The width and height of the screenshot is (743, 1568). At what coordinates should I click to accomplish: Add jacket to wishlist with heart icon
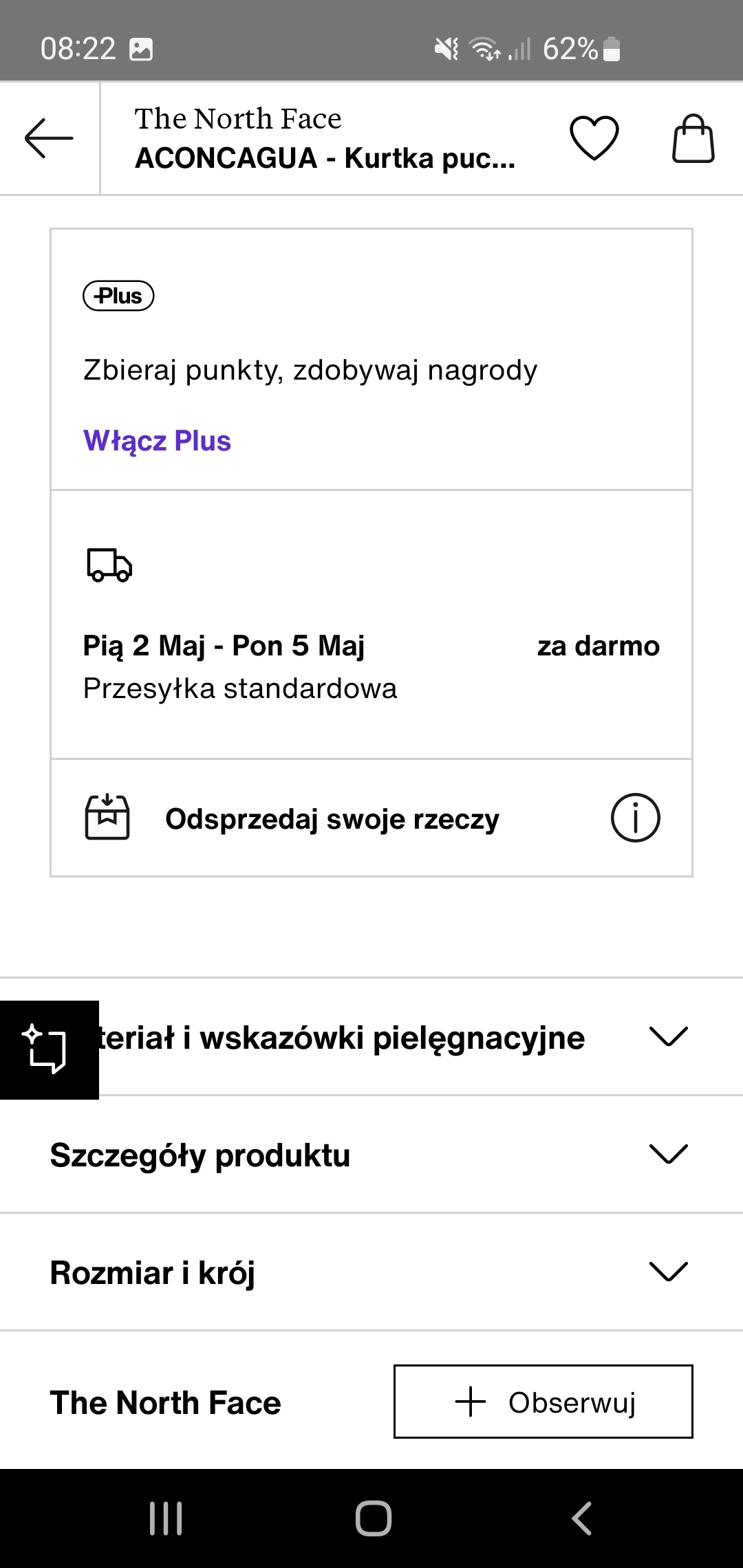click(594, 138)
